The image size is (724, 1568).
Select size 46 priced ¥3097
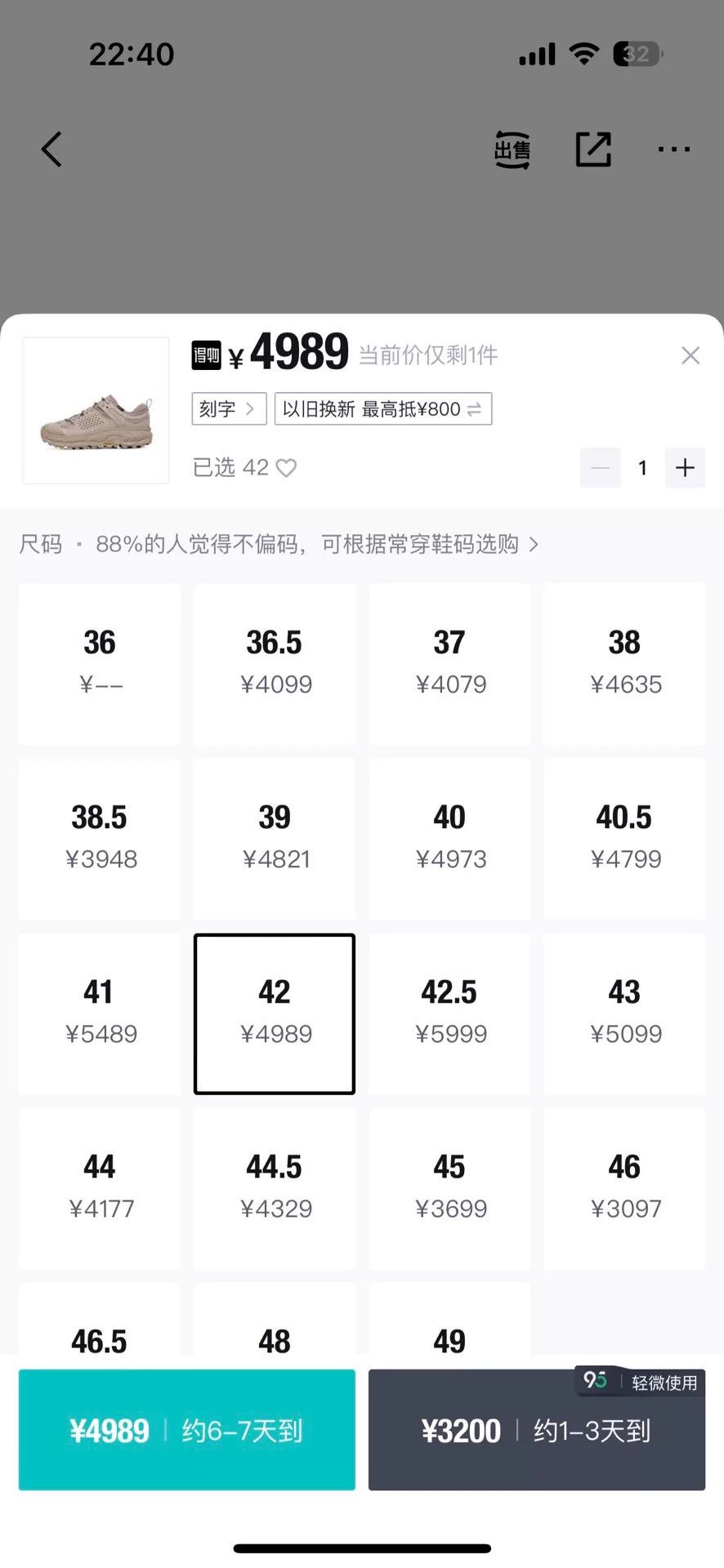[x=624, y=1188]
